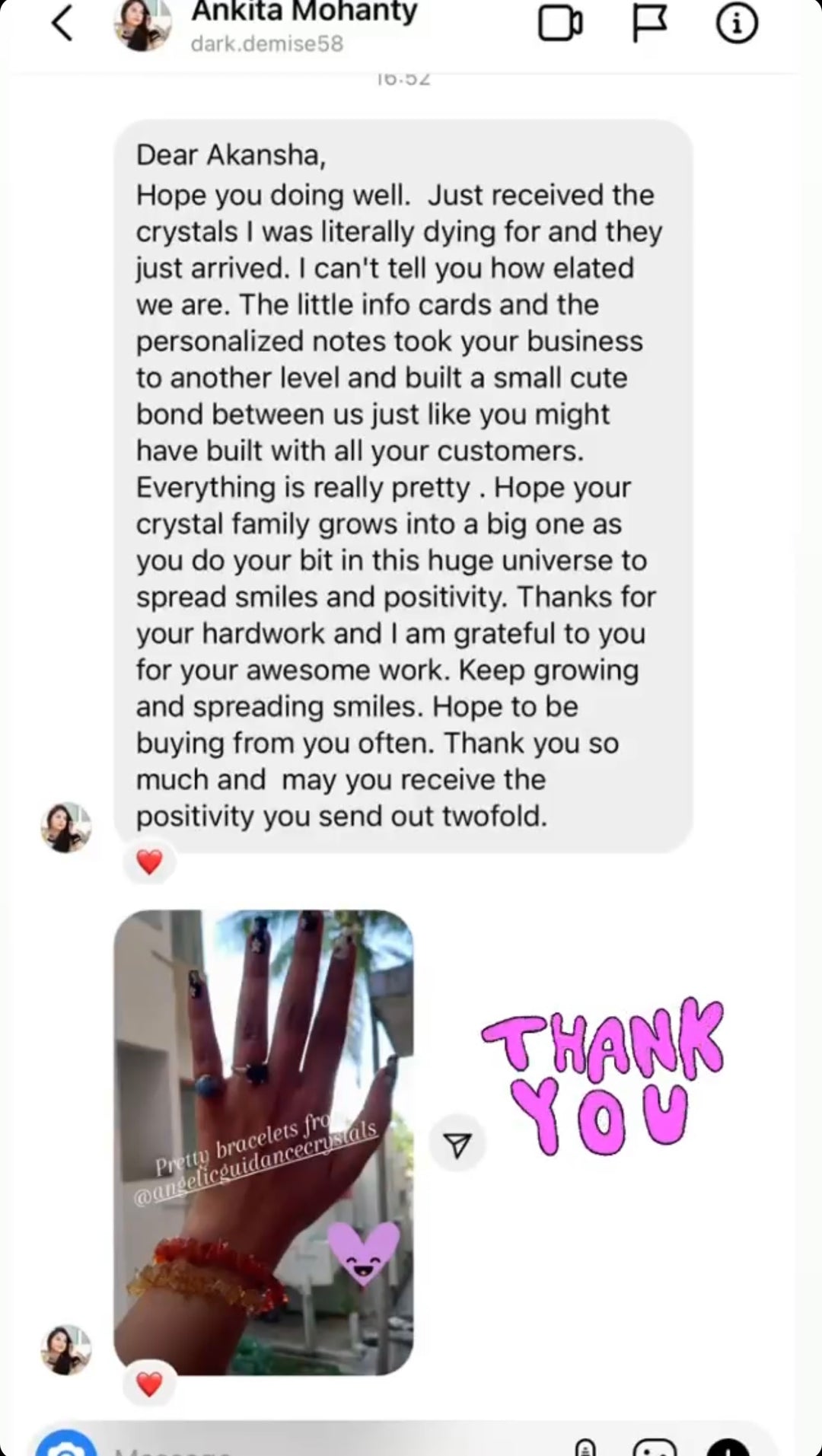Go back to the inbox

(62, 23)
